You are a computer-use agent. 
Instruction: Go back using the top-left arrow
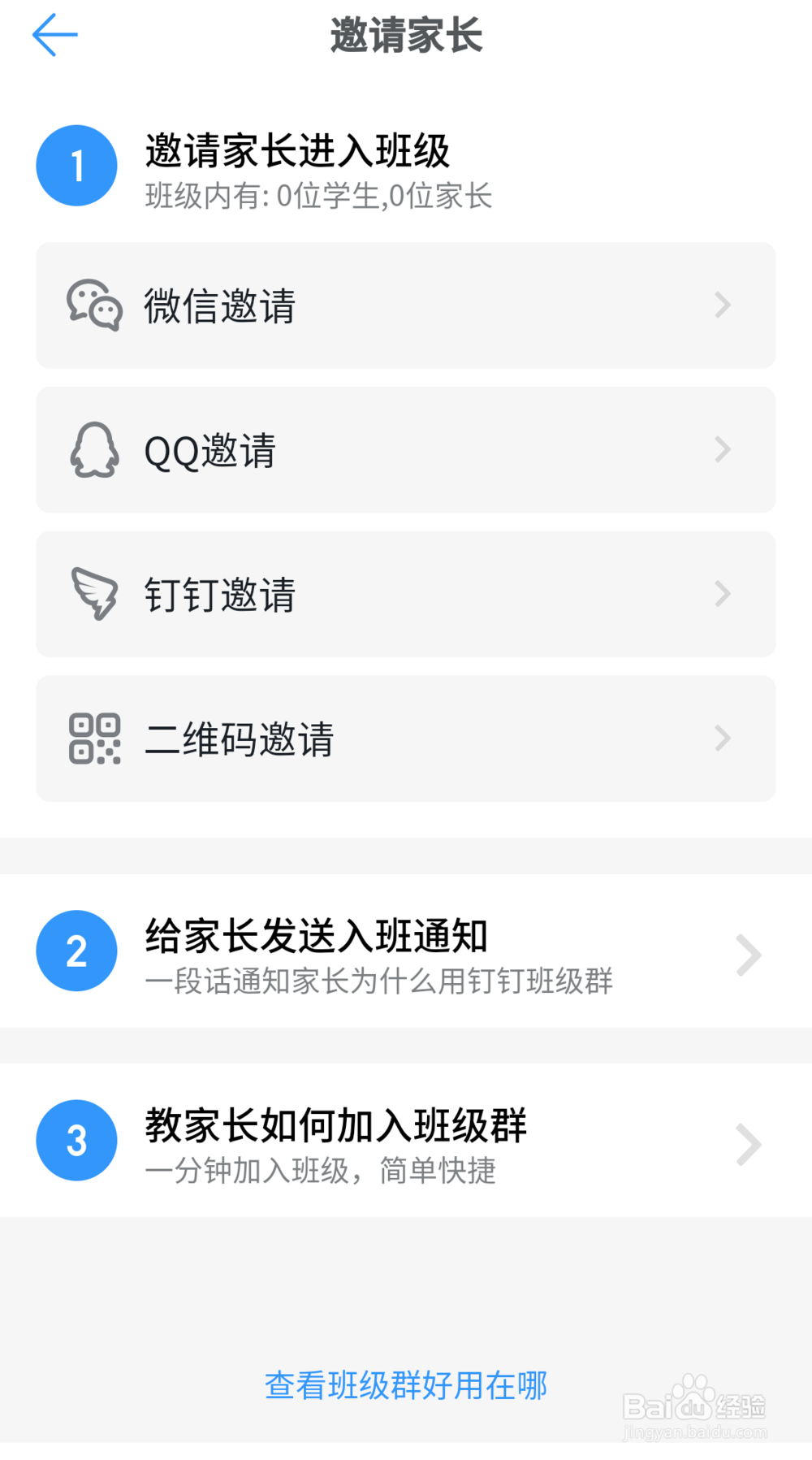pyautogui.click(x=54, y=35)
